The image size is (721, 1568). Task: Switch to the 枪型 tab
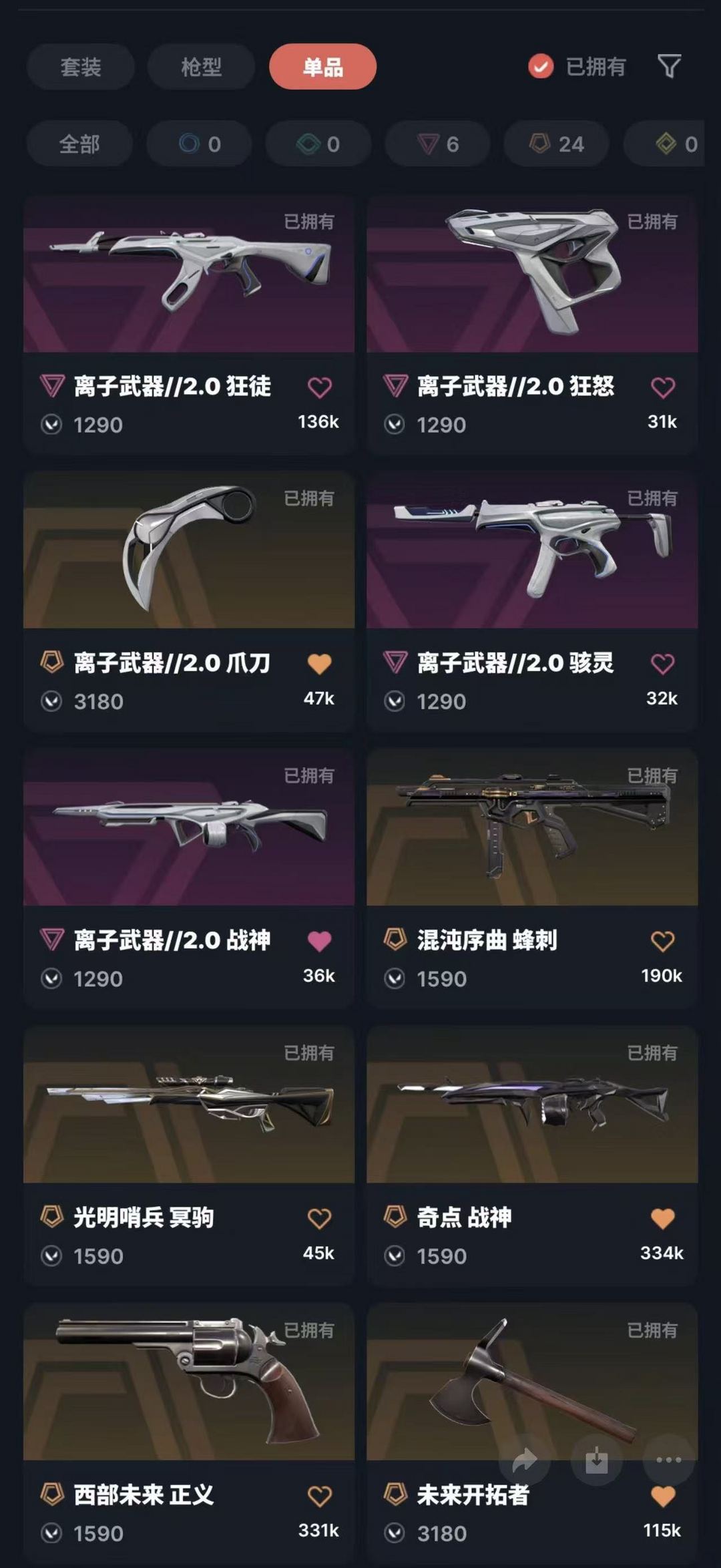click(x=201, y=67)
